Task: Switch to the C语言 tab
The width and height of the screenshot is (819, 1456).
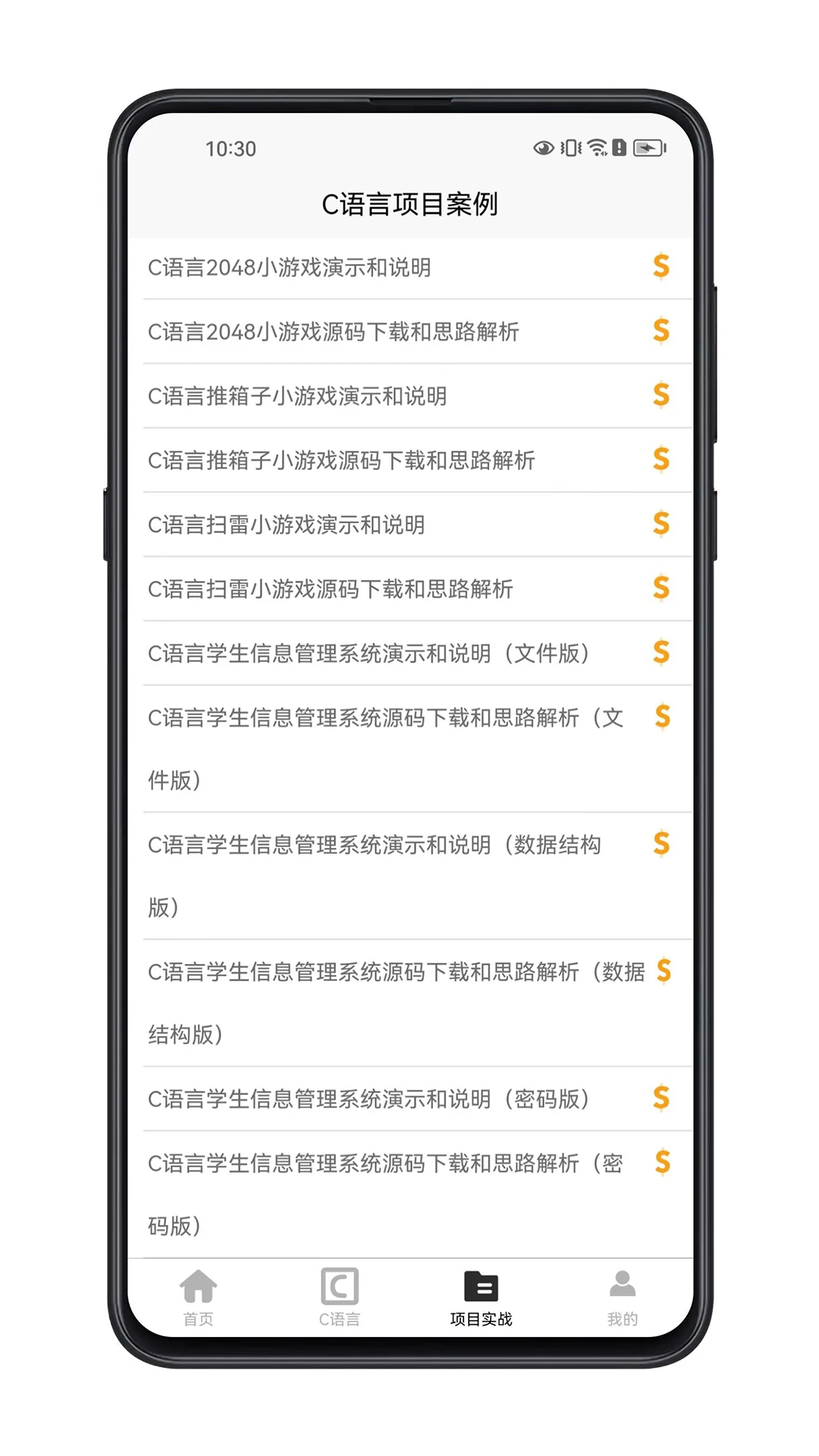Action: point(340,1298)
